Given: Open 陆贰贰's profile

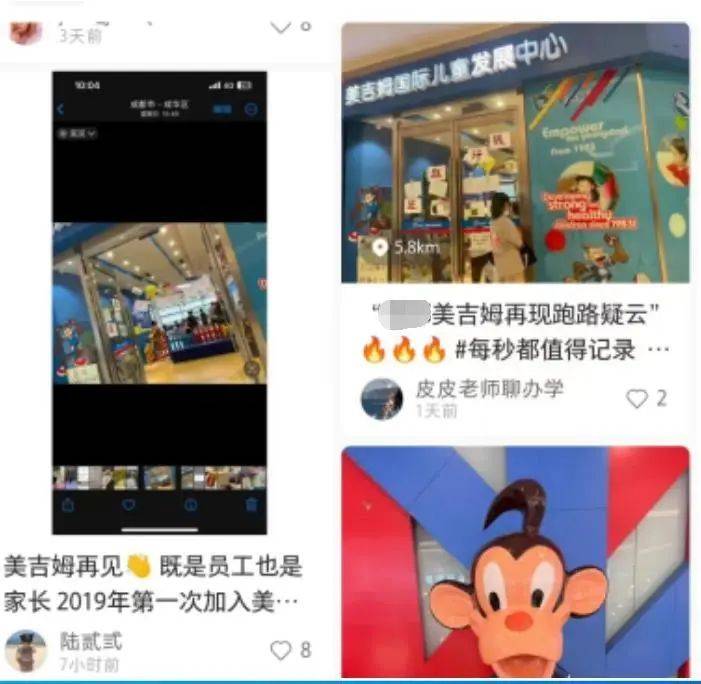Looking at the screenshot, I should tap(26, 650).
